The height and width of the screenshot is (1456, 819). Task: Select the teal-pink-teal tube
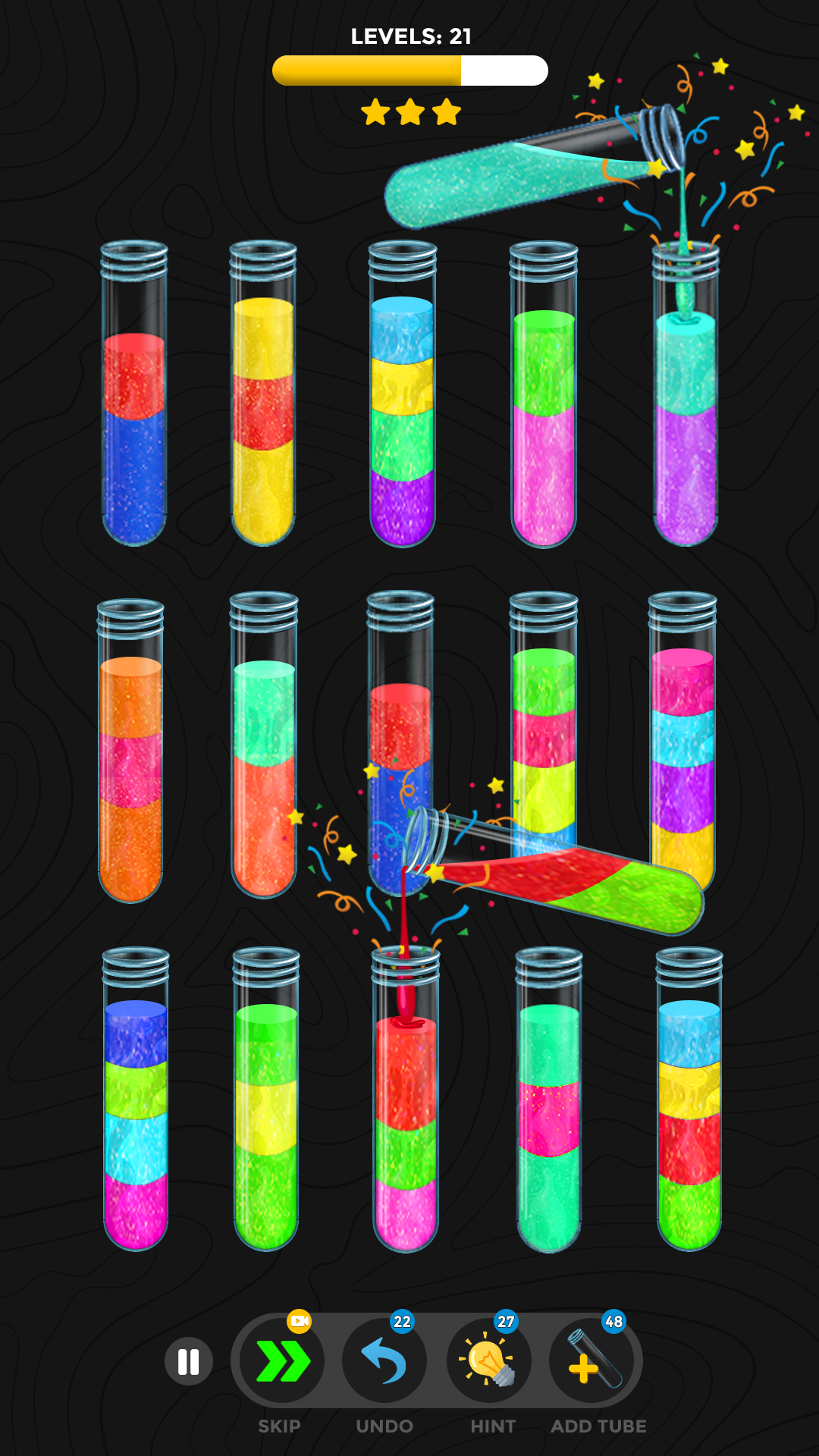[x=549, y=1115]
